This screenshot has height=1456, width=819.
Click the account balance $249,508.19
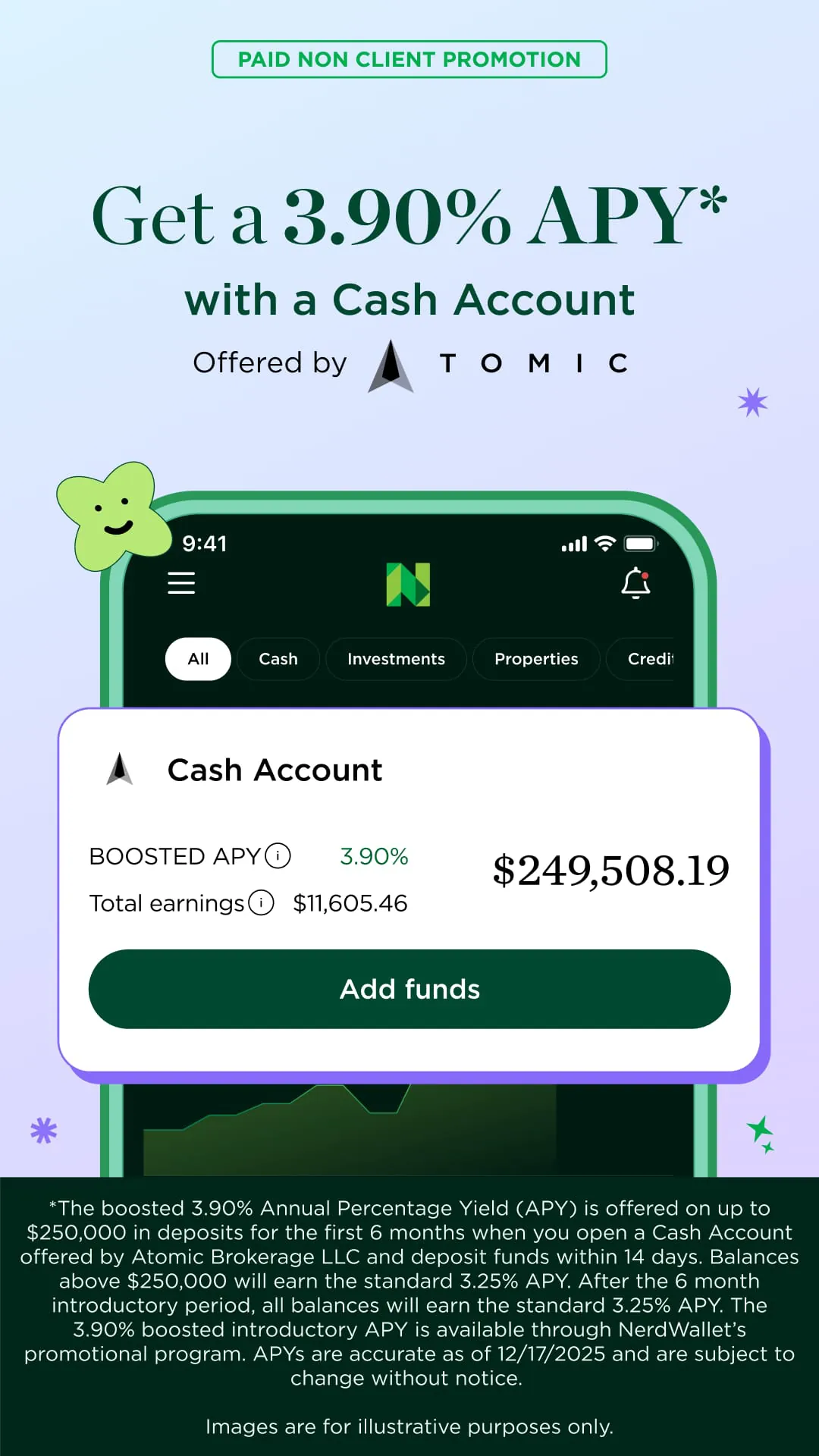click(x=610, y=871)
